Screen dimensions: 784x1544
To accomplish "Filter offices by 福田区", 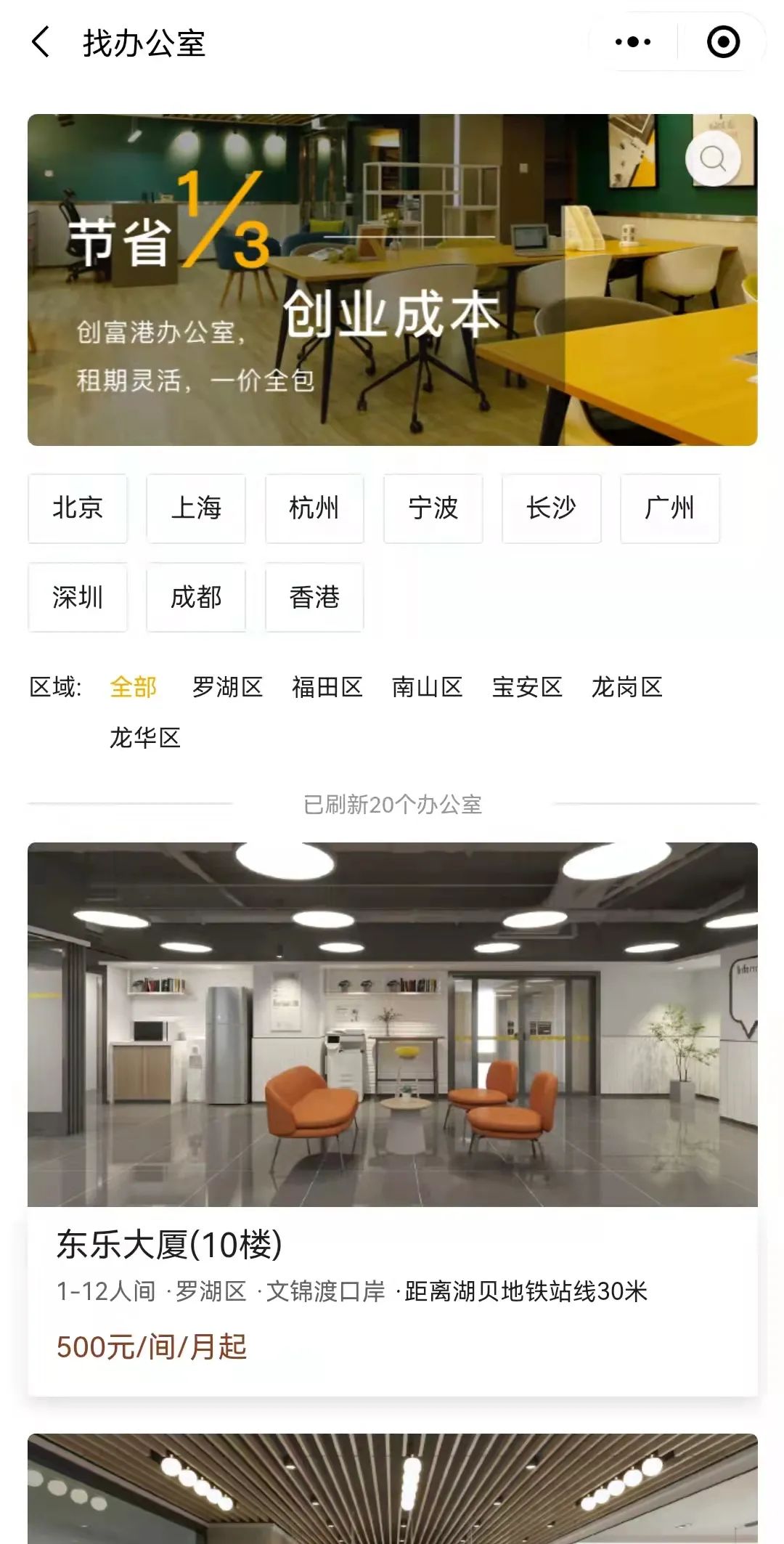I will 327,687.
